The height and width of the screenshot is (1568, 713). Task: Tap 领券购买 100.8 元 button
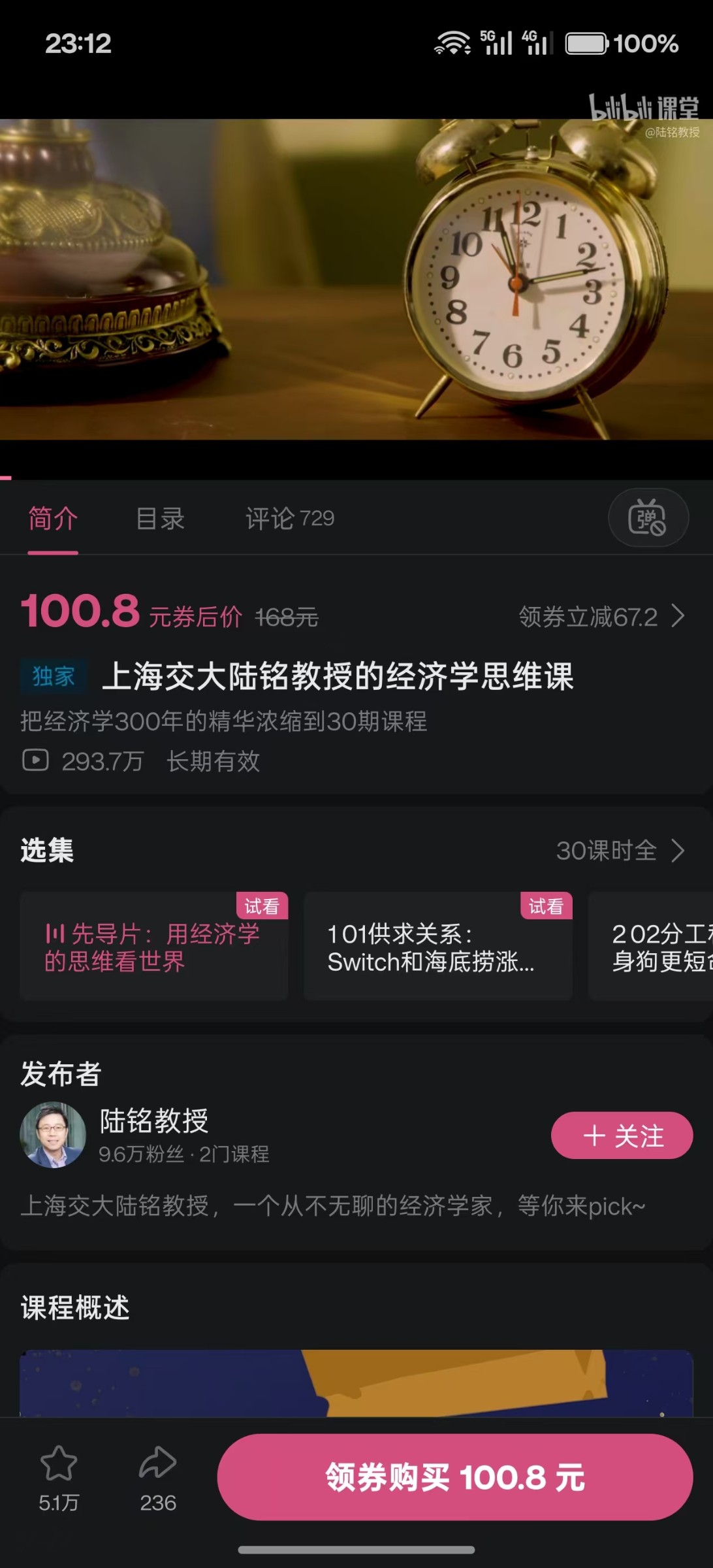tap(454, 1478)
